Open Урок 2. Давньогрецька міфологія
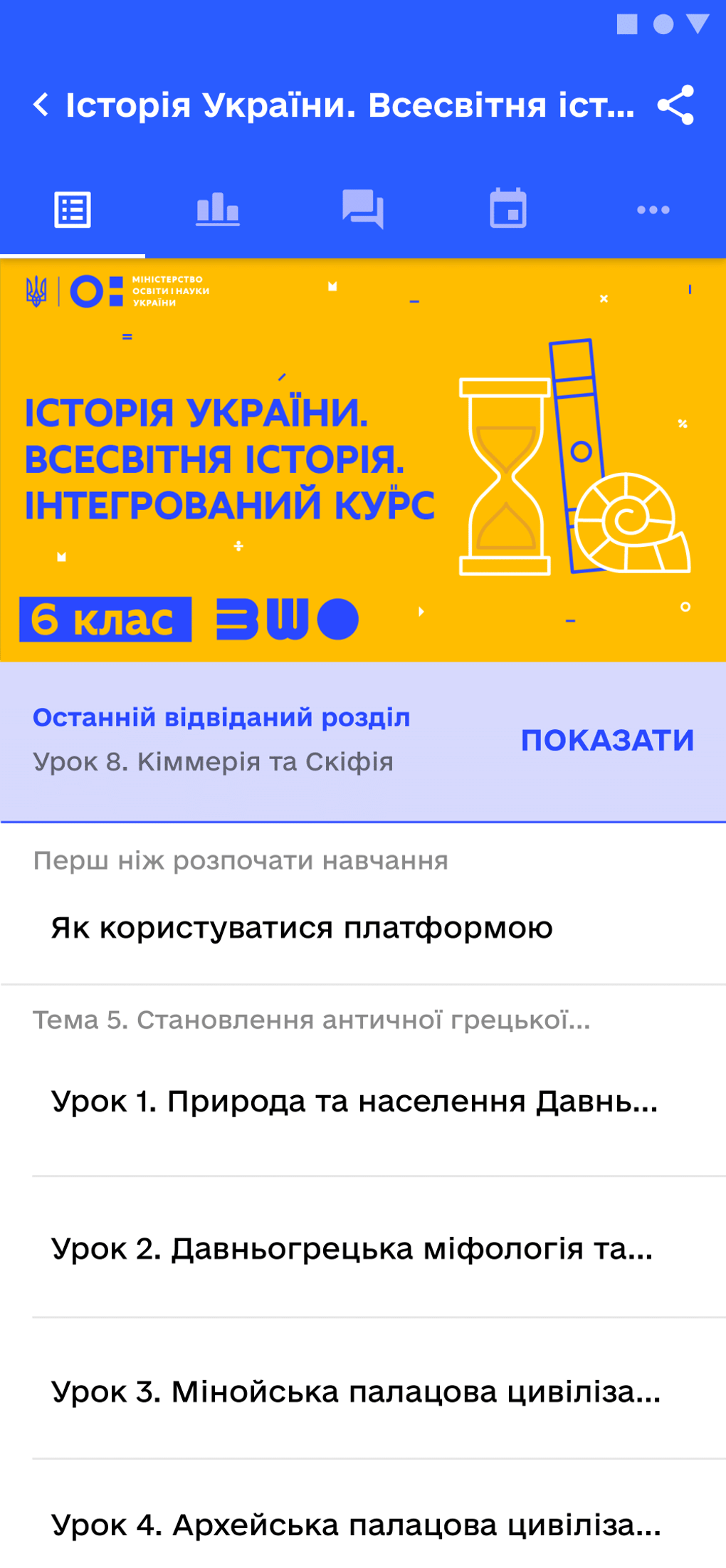This screenshot has height=1568, width=726. [363, 1248]
